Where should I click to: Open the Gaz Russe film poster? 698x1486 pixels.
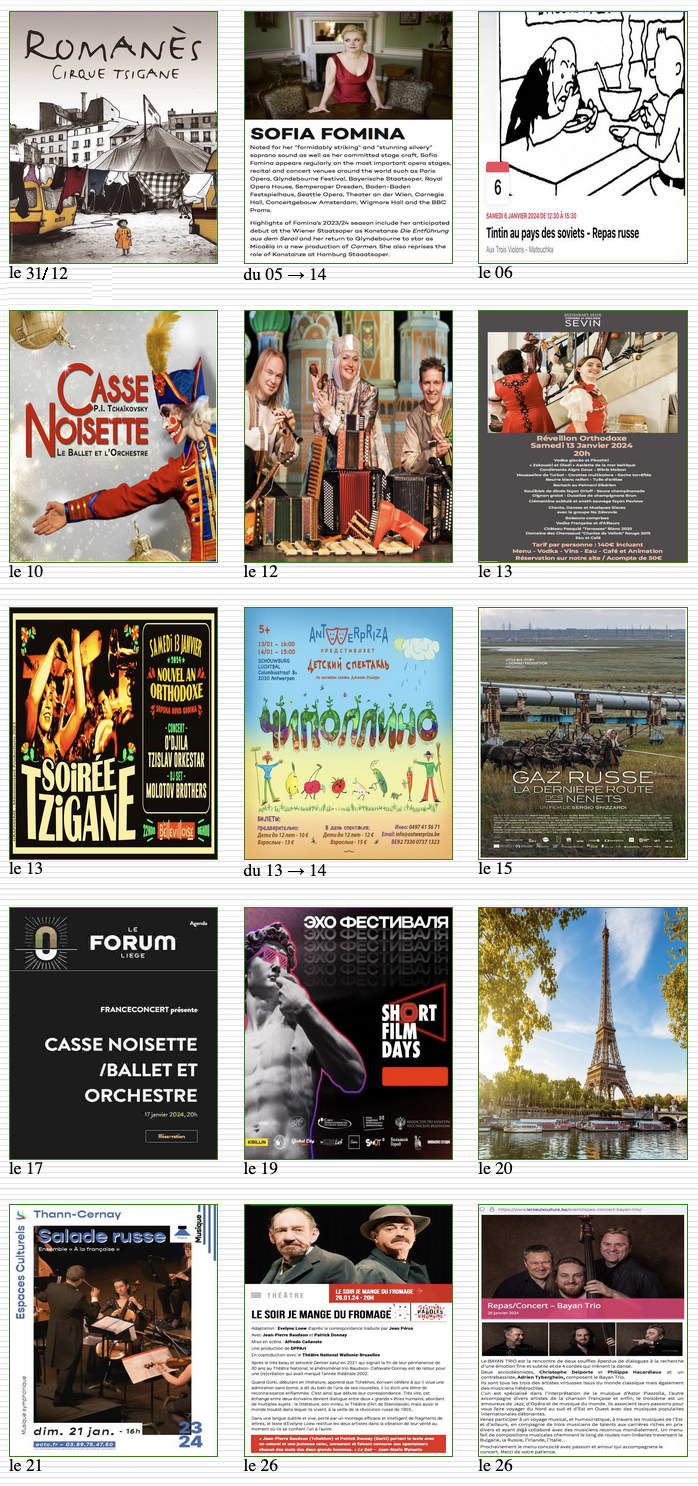coord(582,733)
